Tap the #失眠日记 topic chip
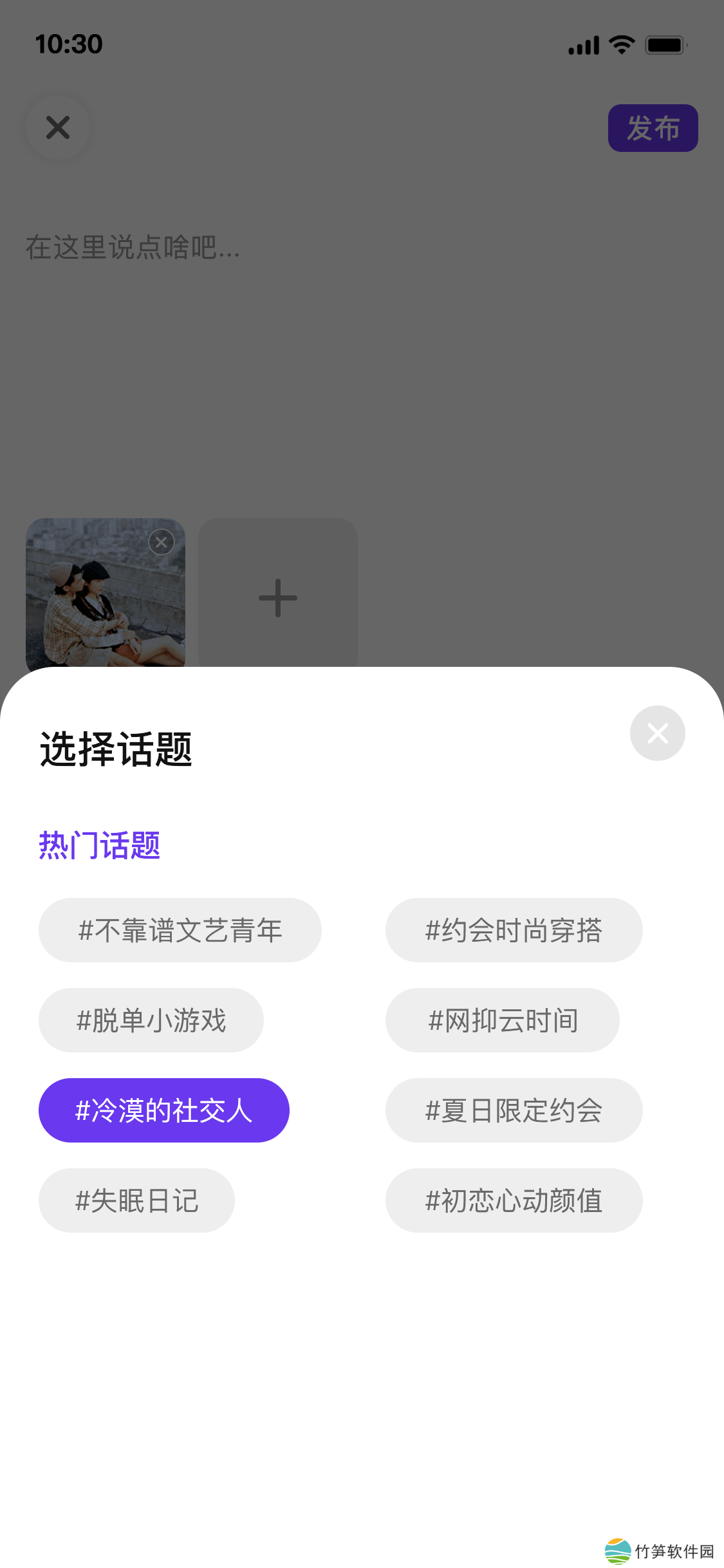 tap(136, 1200)
